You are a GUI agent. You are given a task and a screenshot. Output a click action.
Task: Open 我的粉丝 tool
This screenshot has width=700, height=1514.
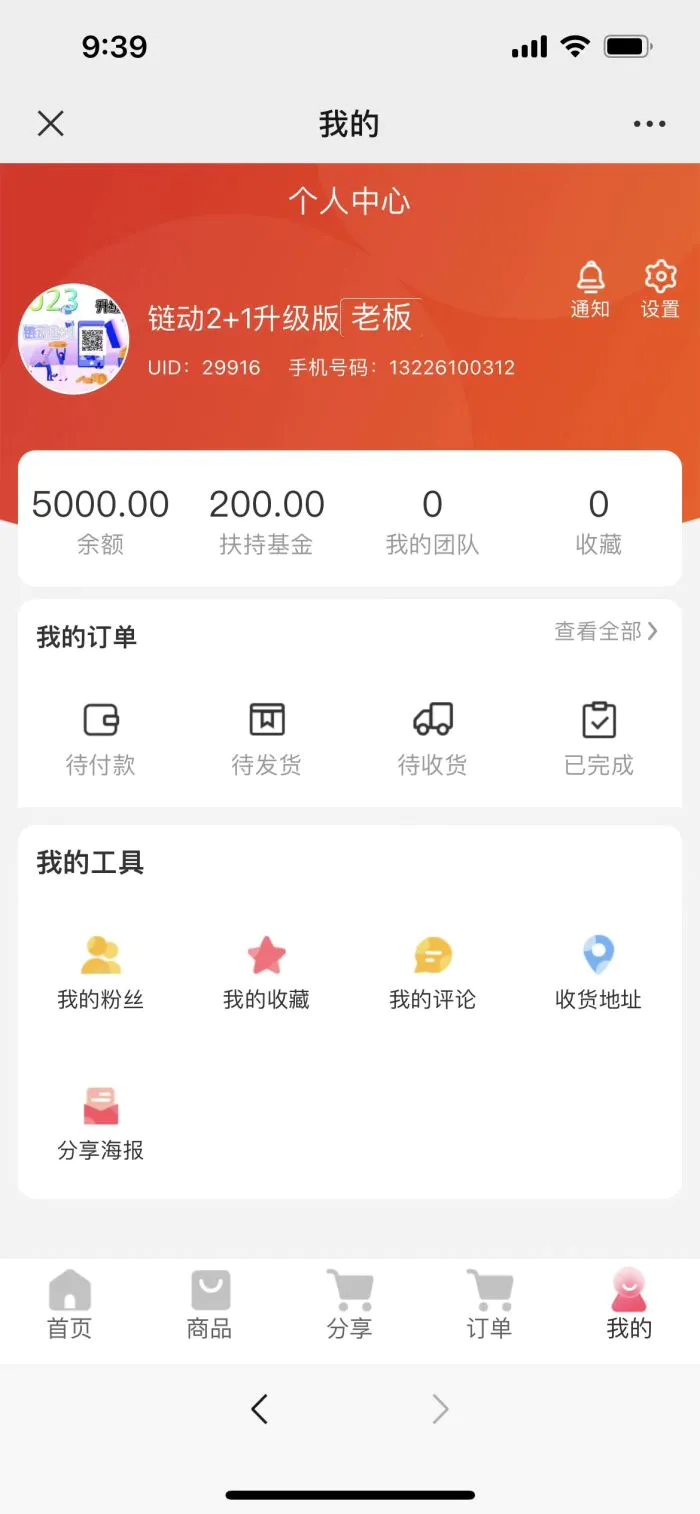click(x=100, y=972)
